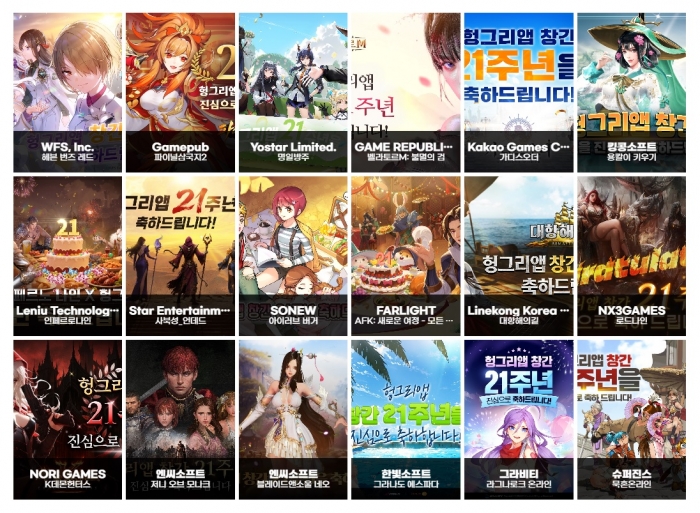Open the 그라비티 라그나로크 온라인 tile
Screen dimensions: 700x513
(518, 419)
